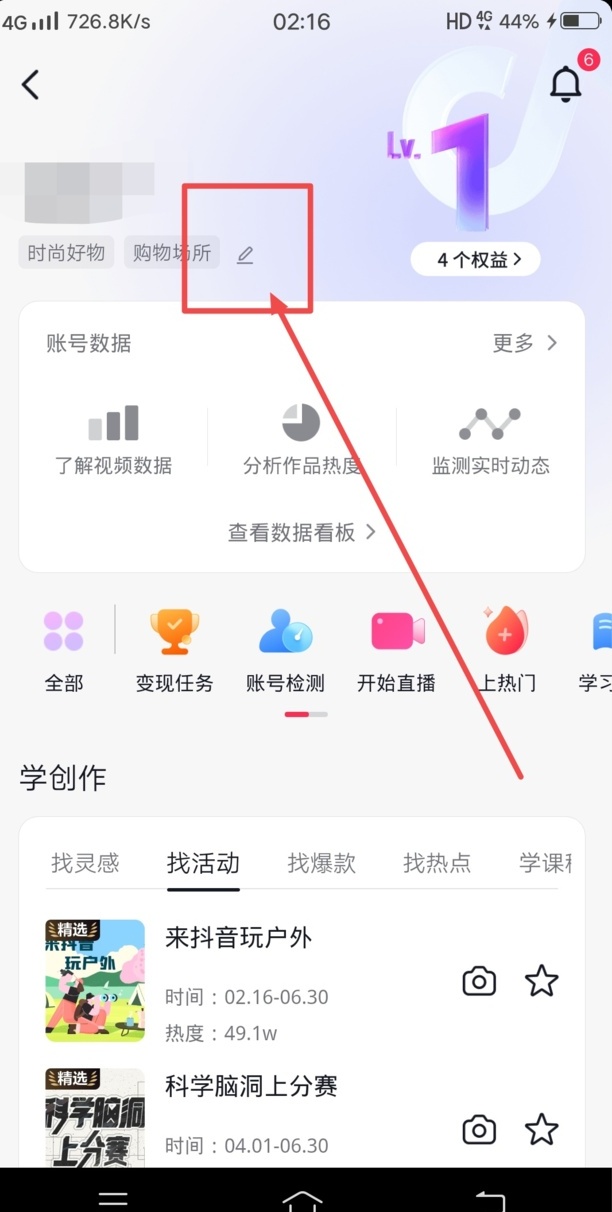Tap the camera icon for 科学脑洞上分赛
The image size is (612, 1212).
(x=479, y=1130)
